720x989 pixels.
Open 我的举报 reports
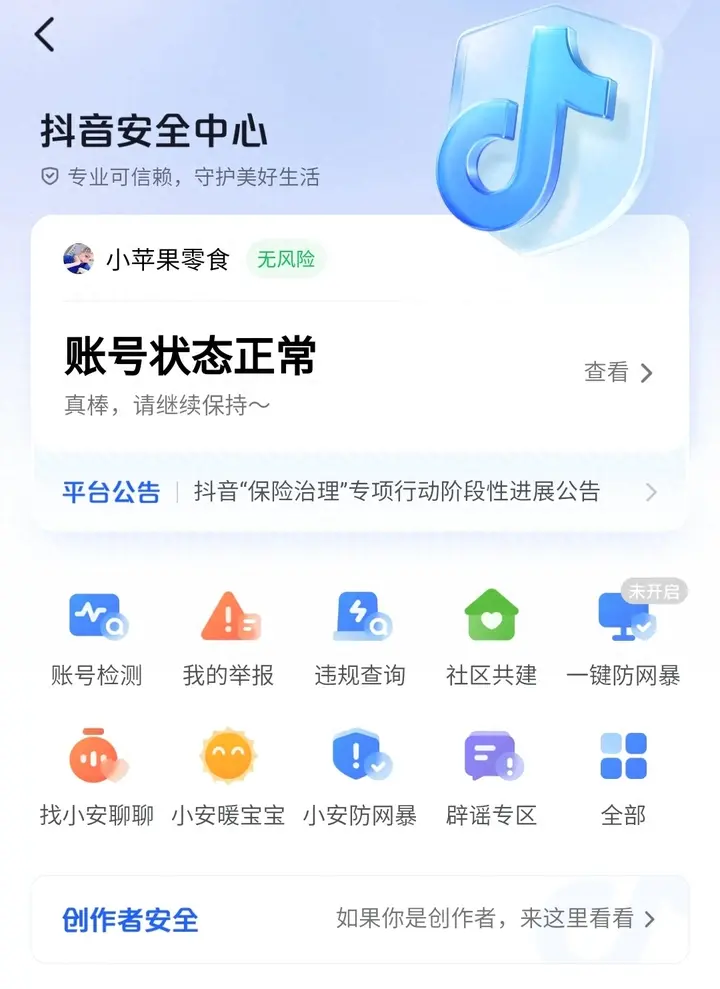[228, 638]
